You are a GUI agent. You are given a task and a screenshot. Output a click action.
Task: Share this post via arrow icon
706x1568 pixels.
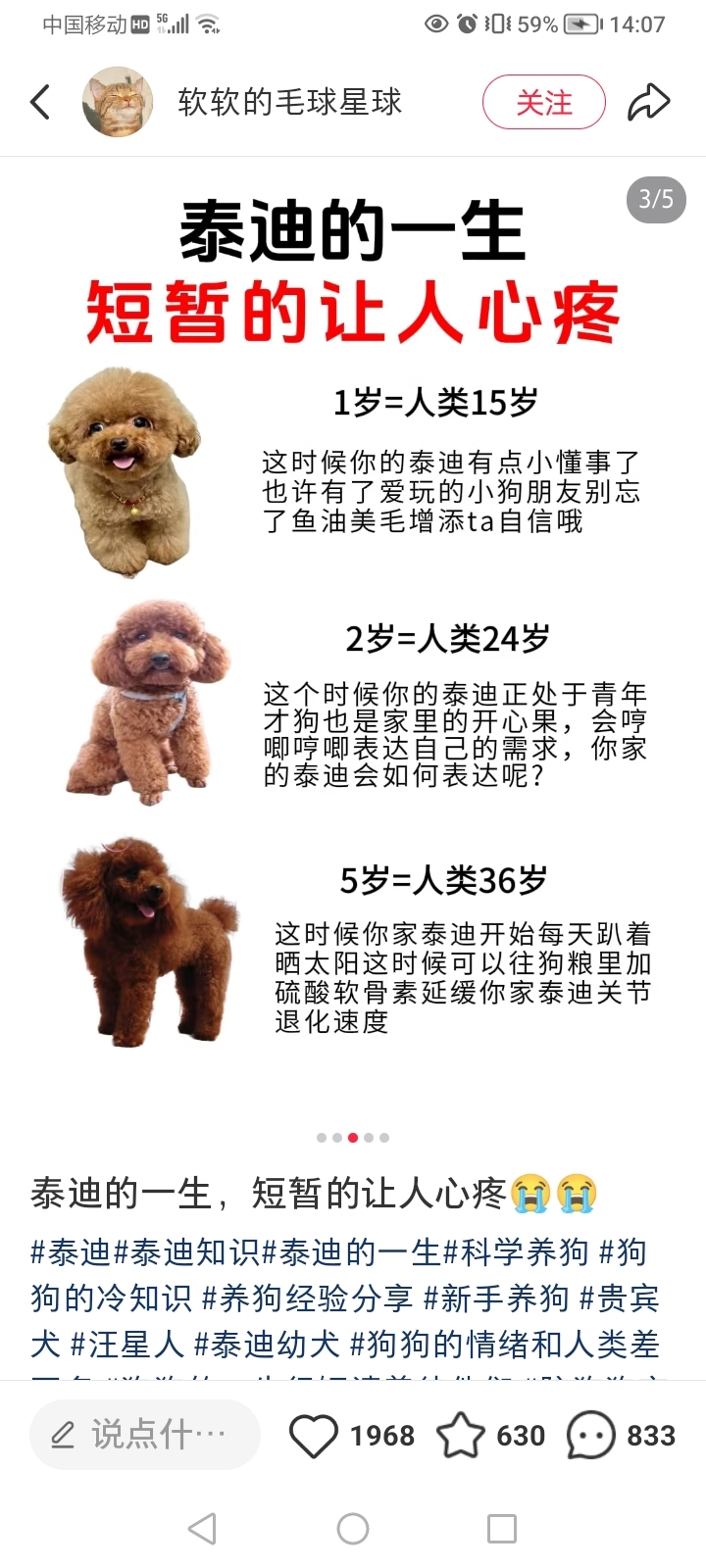pyautogui.click(x=648, y=102)
